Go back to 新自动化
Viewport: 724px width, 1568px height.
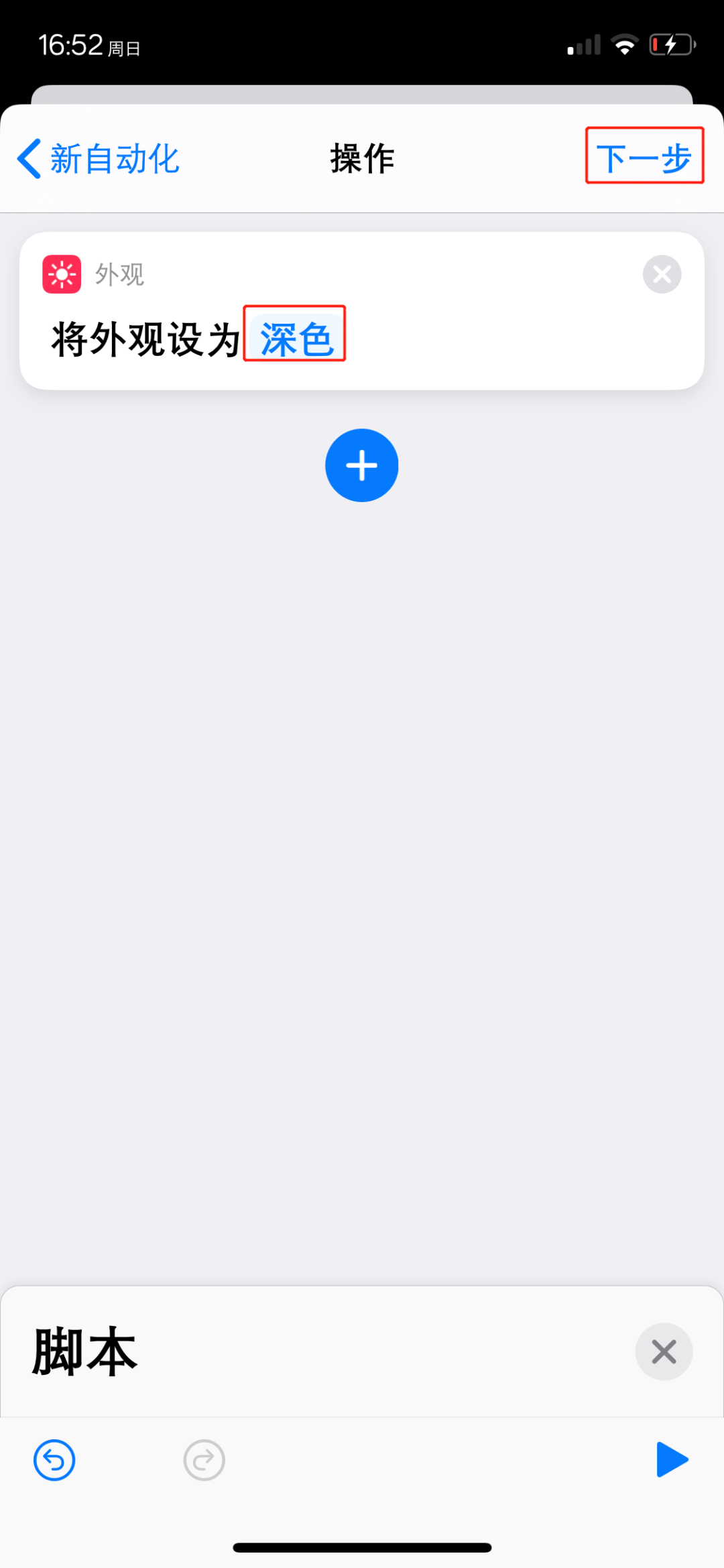[99, 159]
